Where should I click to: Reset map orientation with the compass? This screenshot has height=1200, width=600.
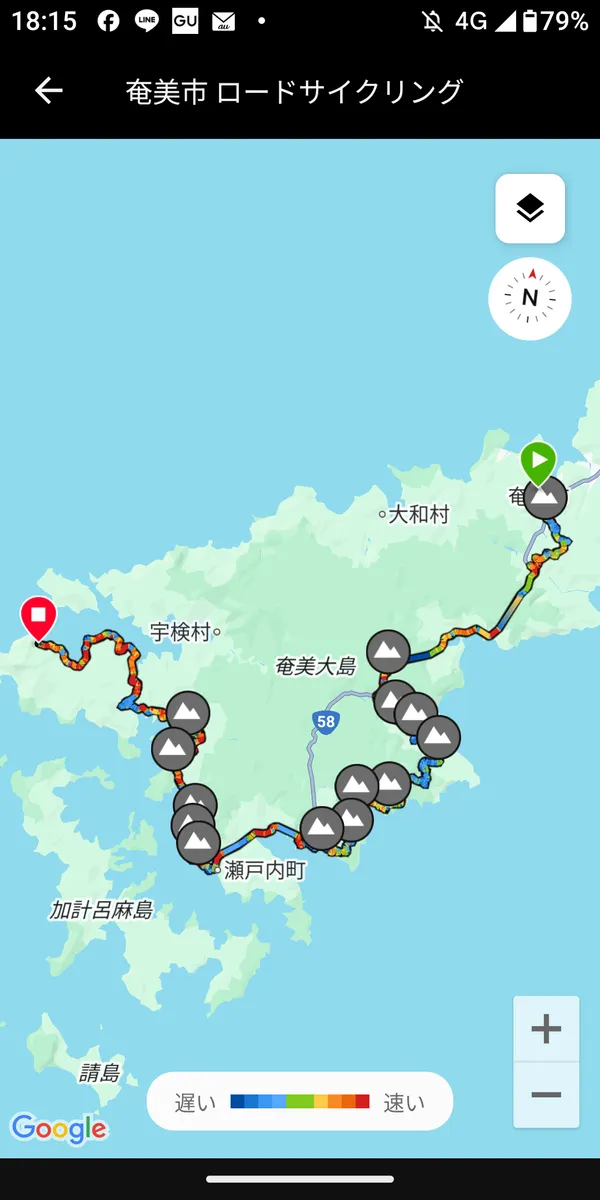pyautogui.click(x=530, y=298)
